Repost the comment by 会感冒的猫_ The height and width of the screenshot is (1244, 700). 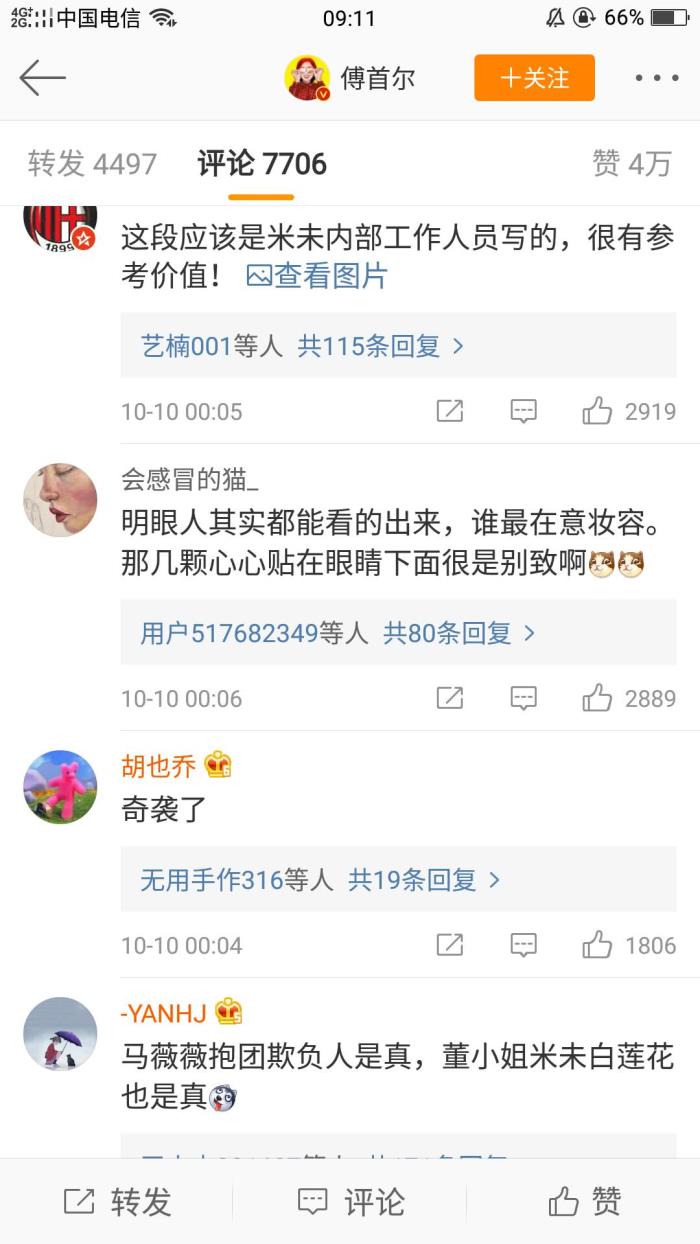point(450,698)
